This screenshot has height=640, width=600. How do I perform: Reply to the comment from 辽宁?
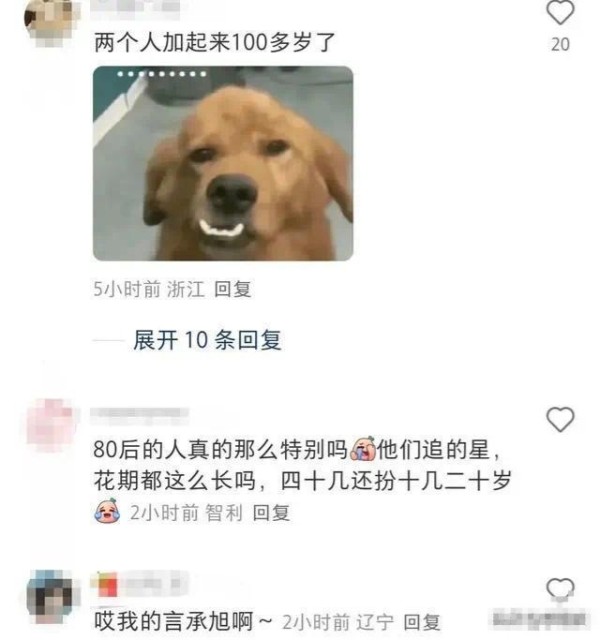tap(421, 621)
